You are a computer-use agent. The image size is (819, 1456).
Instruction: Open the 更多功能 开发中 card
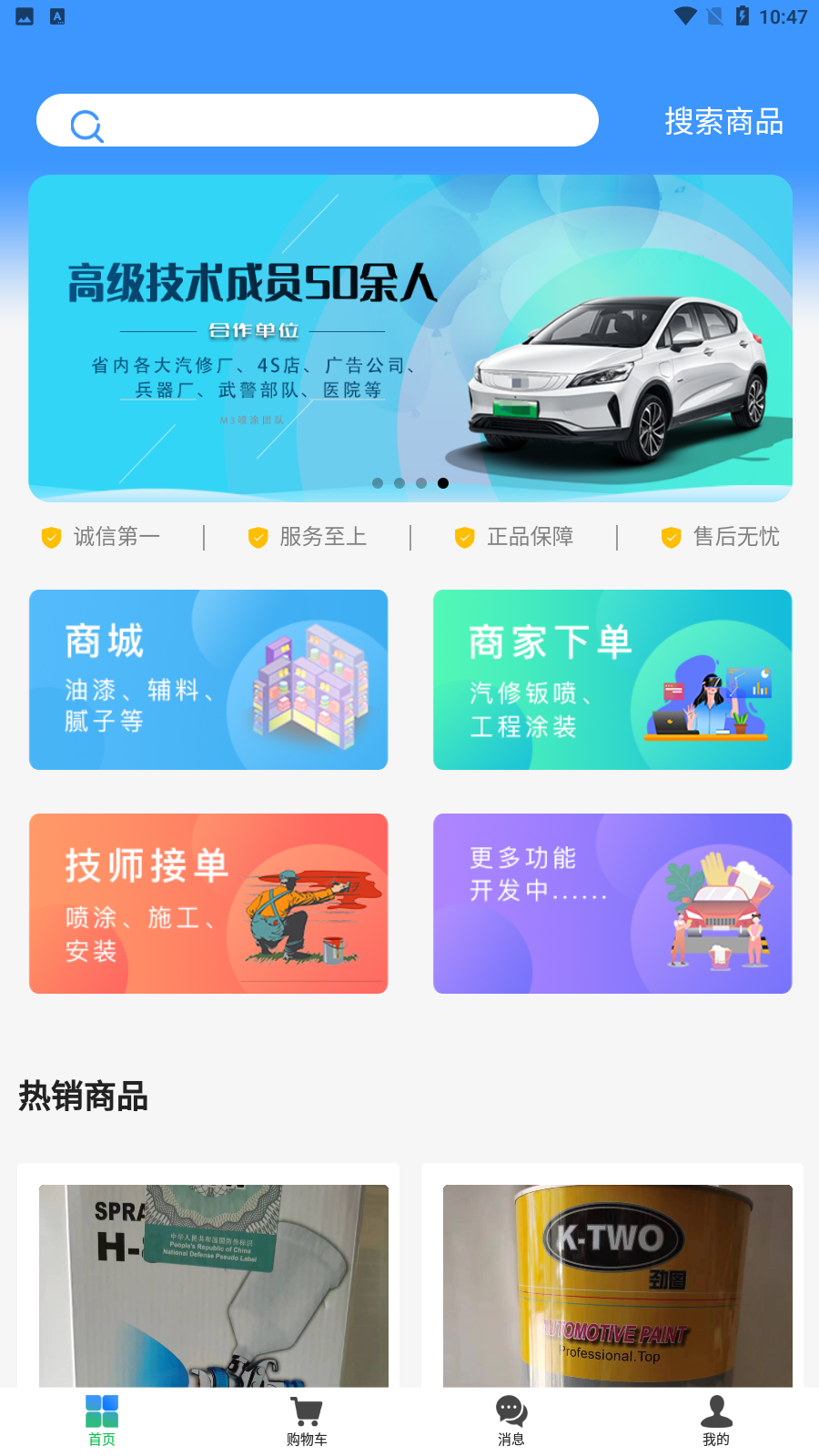612,904
